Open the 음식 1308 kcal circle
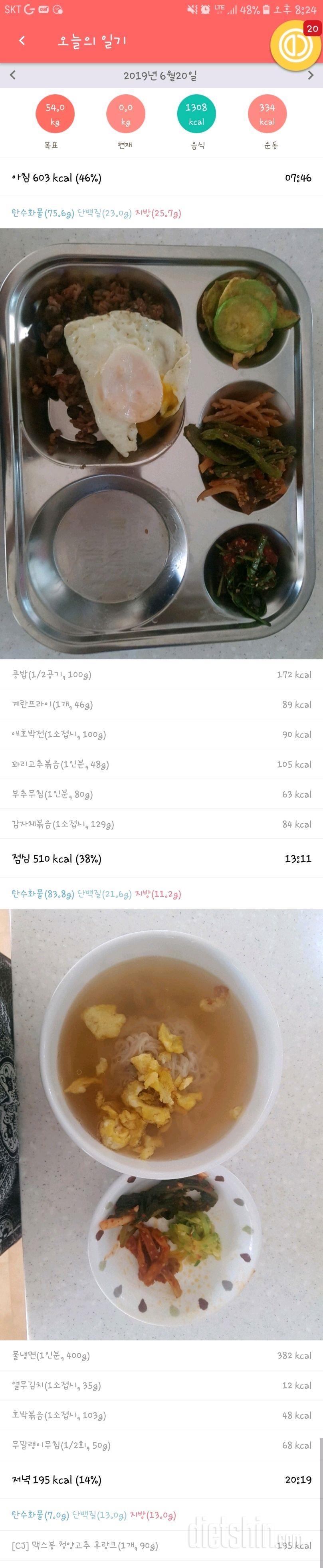This screenshot has height=1568, width=323. click(196, 114)
